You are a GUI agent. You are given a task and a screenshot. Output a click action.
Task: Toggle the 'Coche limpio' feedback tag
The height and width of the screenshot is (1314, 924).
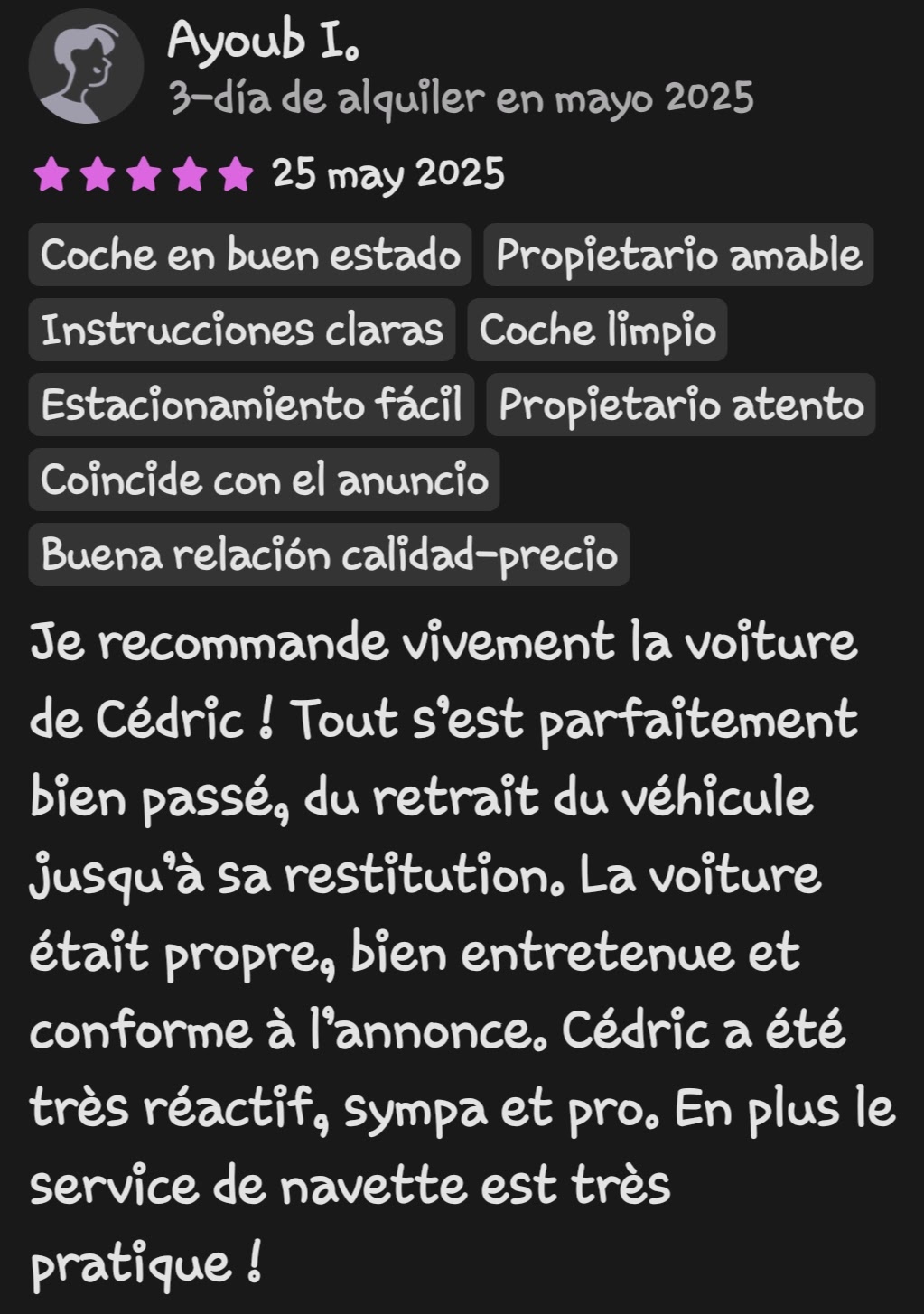pyautogui.click(x=597, y=330)
